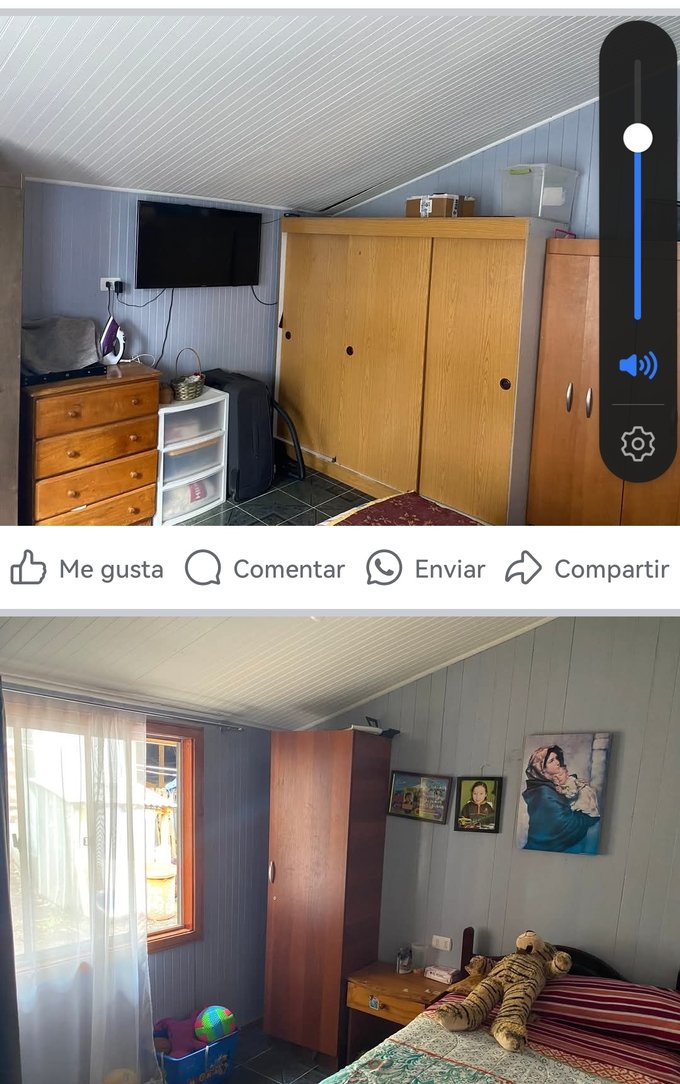The image size is (680, 1084).
Task: Open volume settings gear
Action: 638,443
